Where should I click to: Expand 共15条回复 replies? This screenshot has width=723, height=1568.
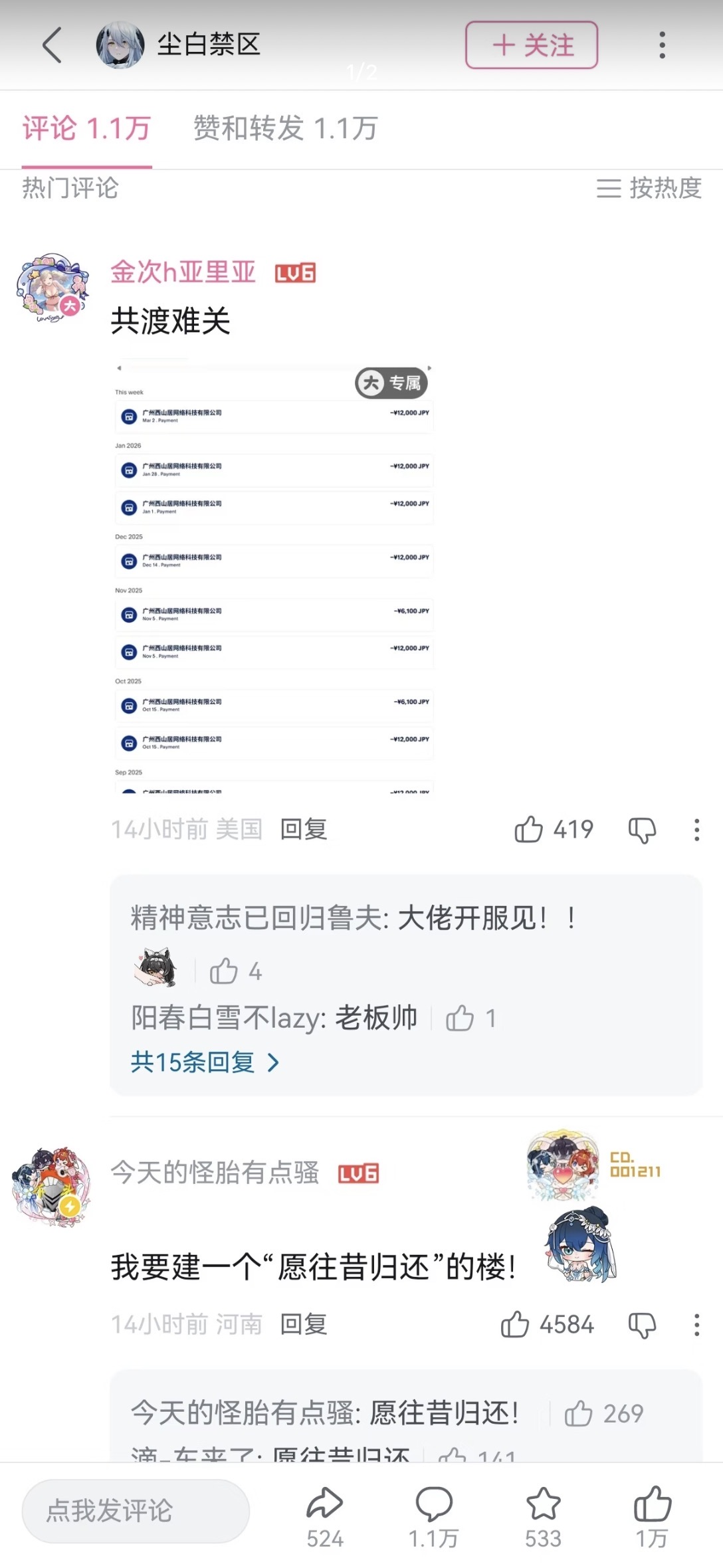coord(205,1062)
